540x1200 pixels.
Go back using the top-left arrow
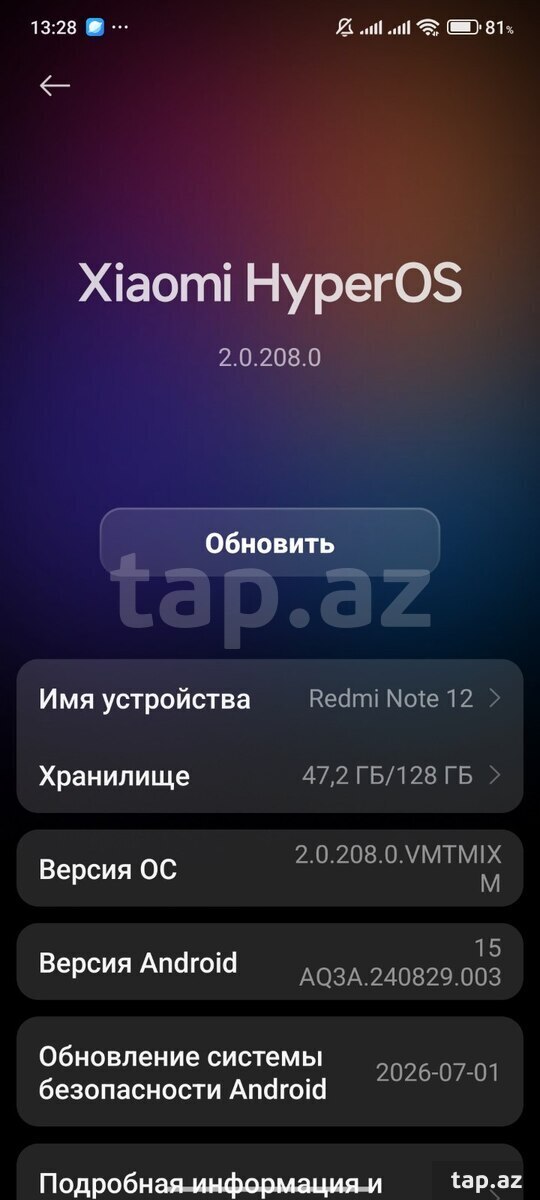[54, 86]
